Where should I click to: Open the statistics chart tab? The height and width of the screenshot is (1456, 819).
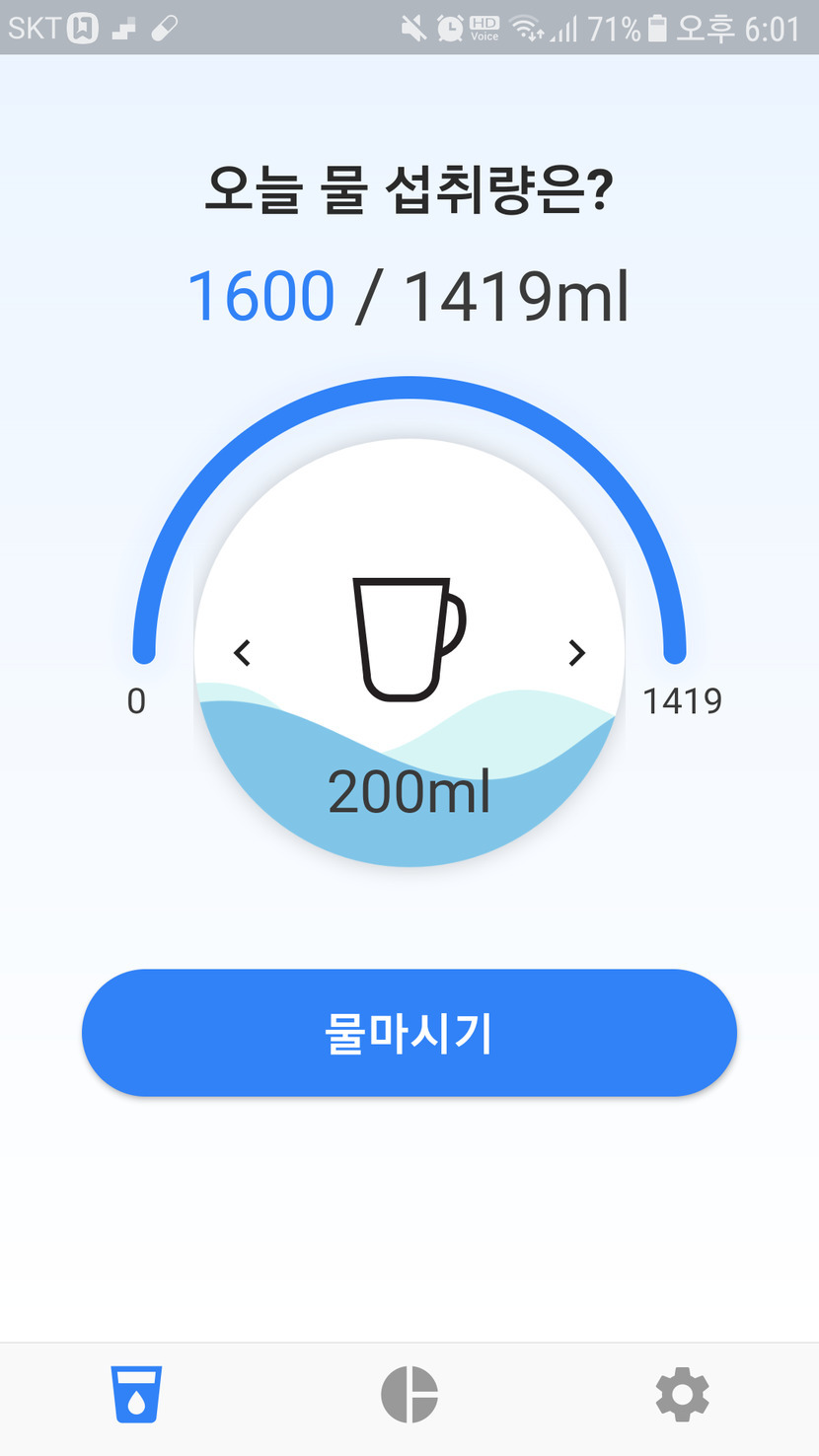pos(409,1395)
